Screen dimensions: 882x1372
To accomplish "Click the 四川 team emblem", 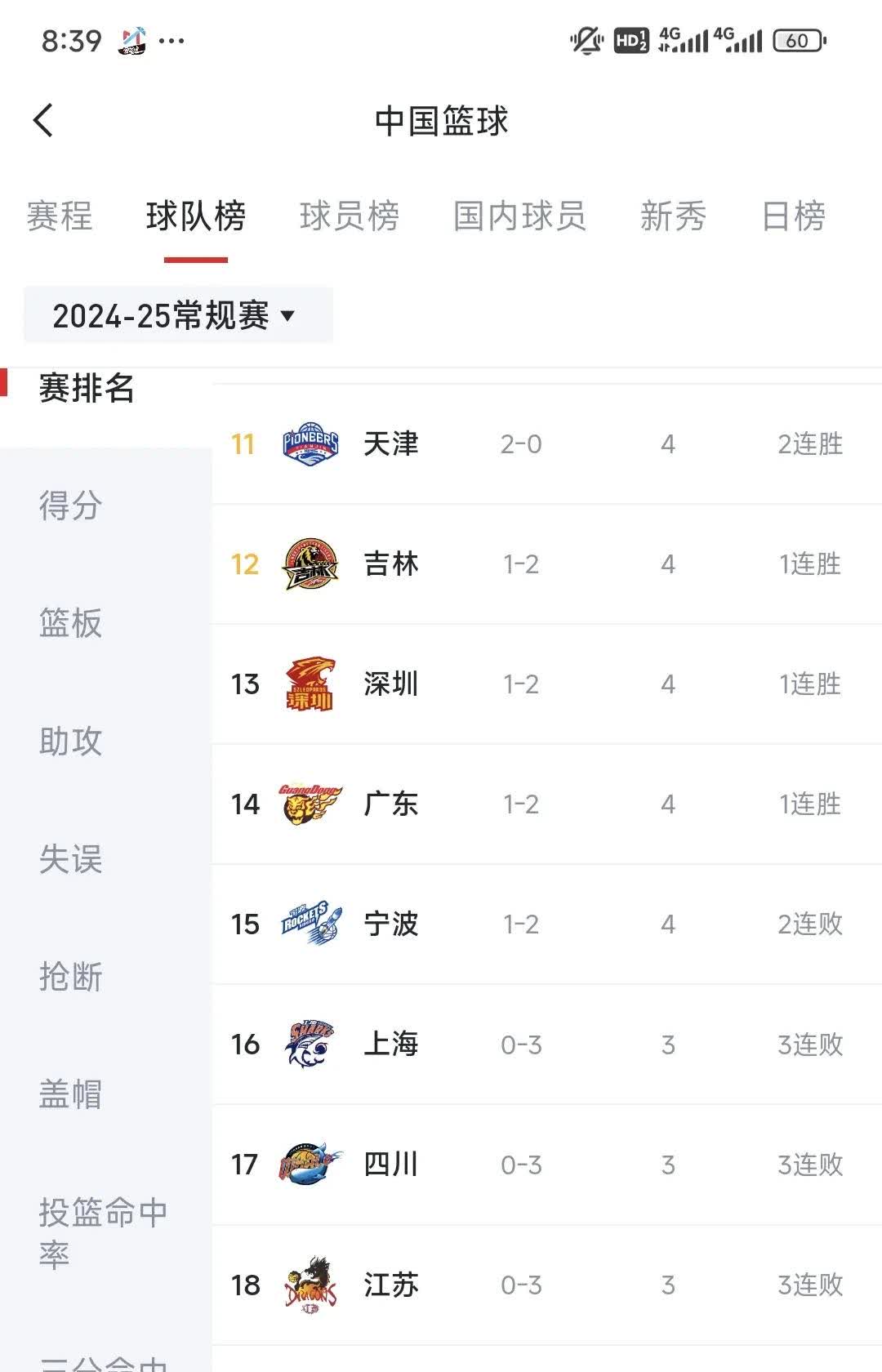I will click(311, 1165).
